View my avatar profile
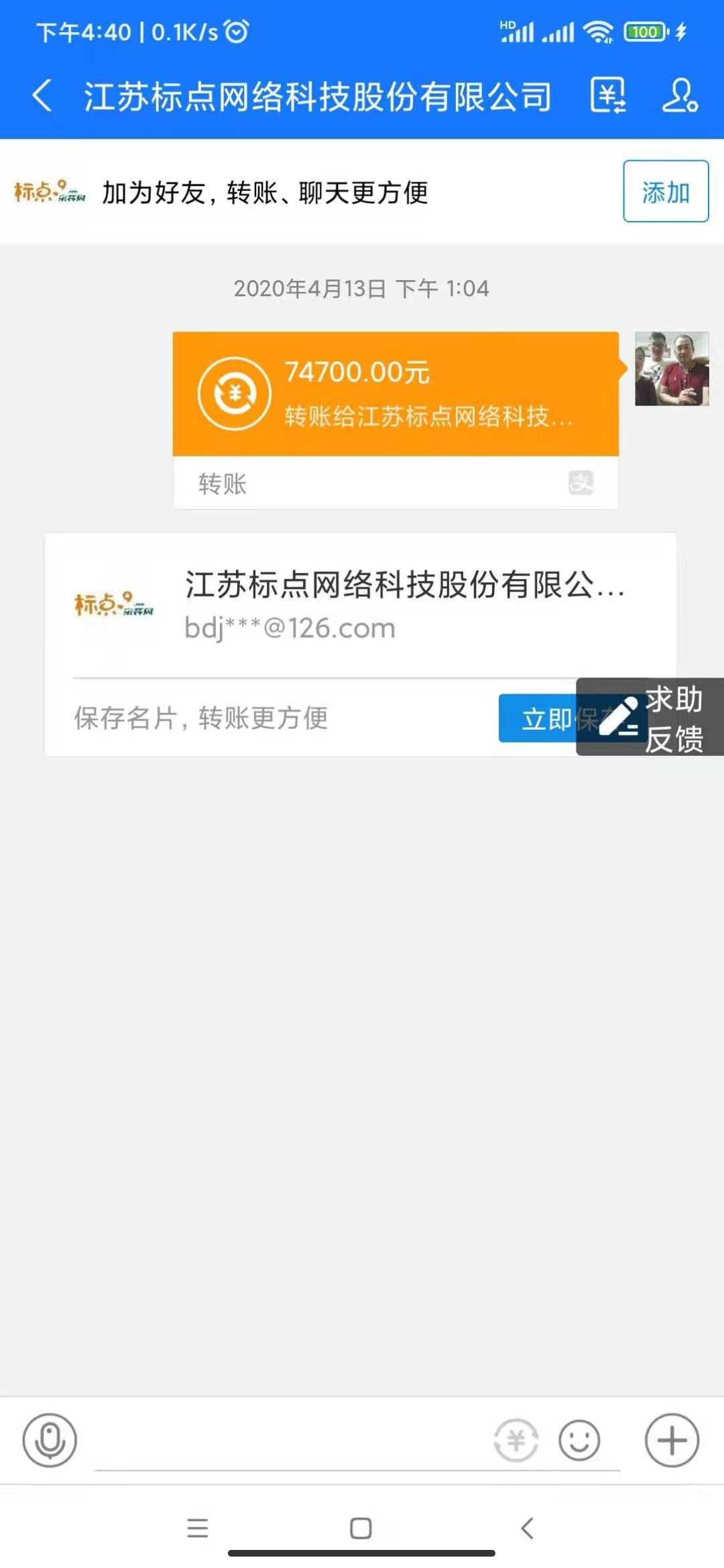724x1568 pixels. 672,369
